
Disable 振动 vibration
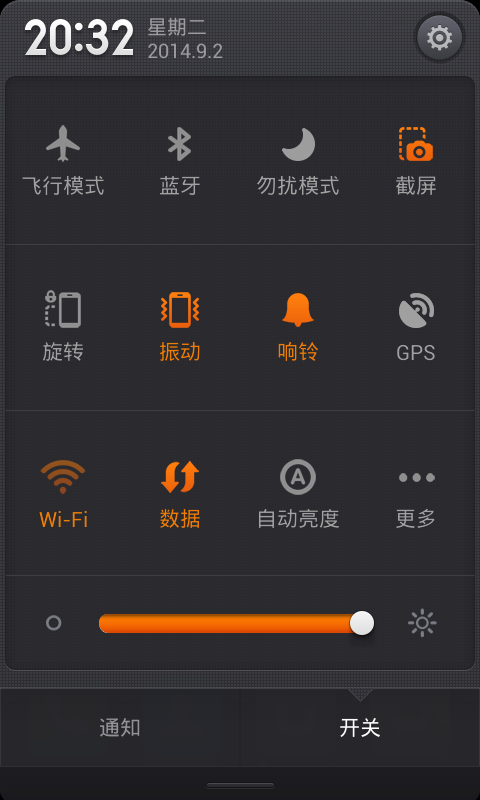(x=180, y=327)
